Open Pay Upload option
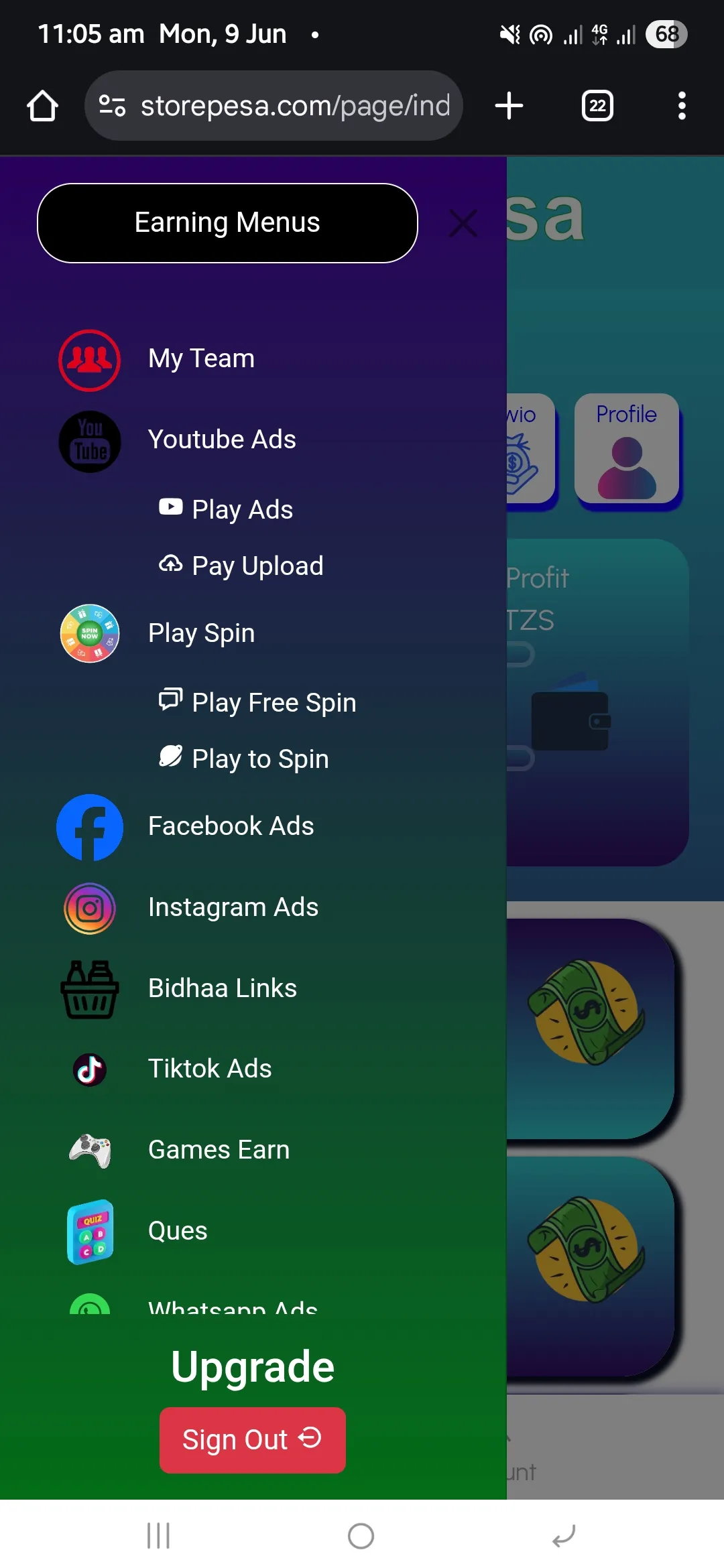 click(x=257, y=566)
